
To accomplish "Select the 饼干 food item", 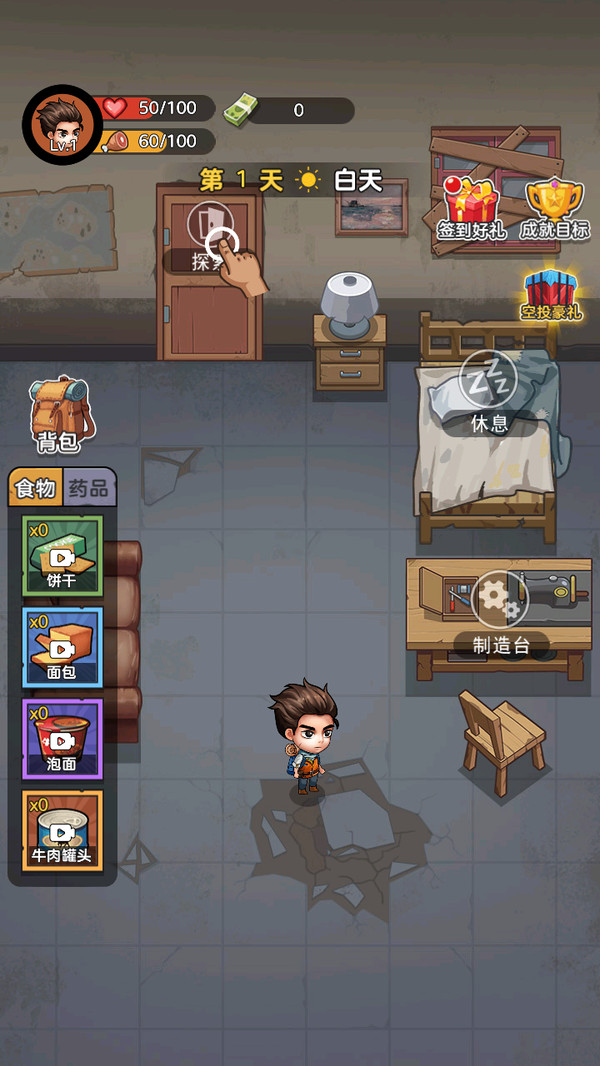I will point(62,554).
